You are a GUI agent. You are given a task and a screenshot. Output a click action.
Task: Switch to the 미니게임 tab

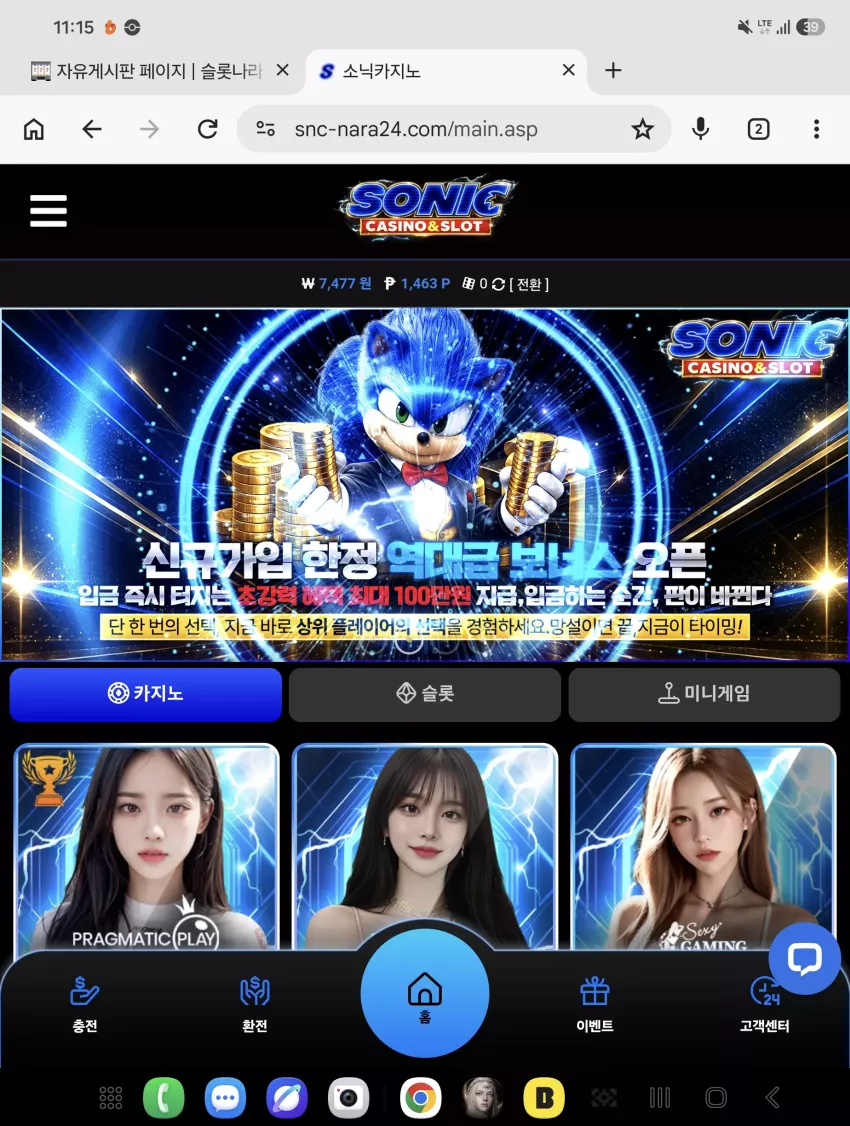[x=704, y=694]
